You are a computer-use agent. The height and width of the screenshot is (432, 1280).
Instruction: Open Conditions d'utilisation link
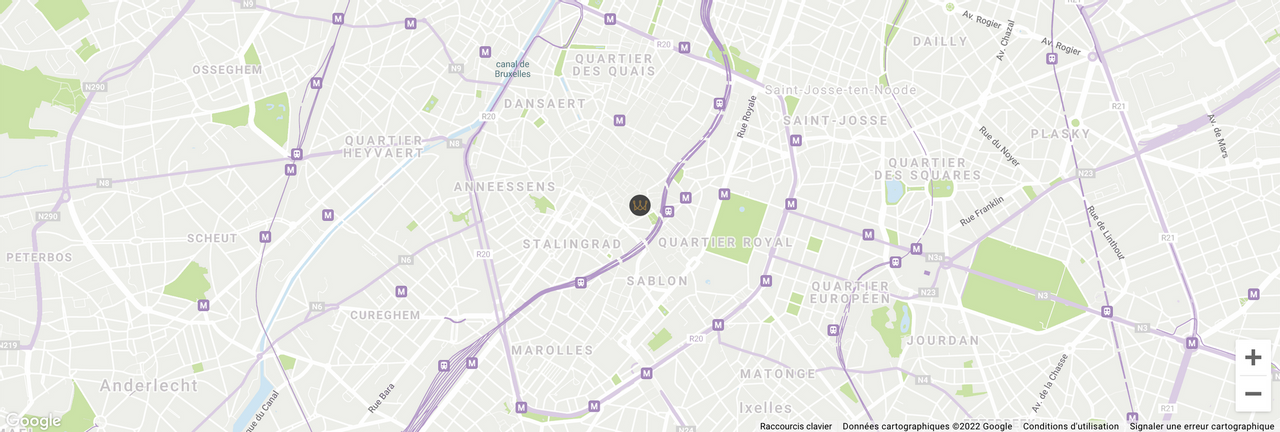tap(1070, 426)
